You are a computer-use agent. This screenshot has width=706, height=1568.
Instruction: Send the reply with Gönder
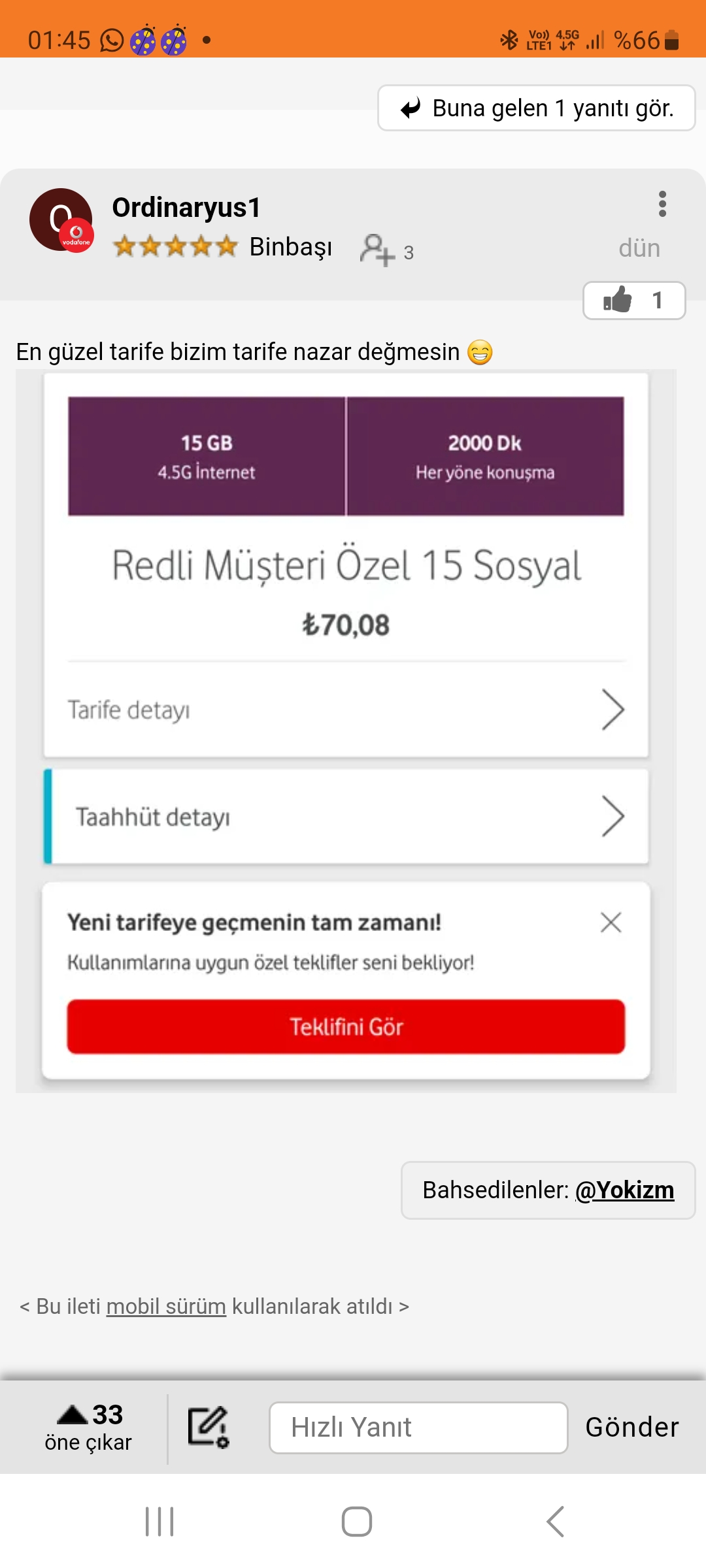pyautogui.click(x=632, y=1428)
